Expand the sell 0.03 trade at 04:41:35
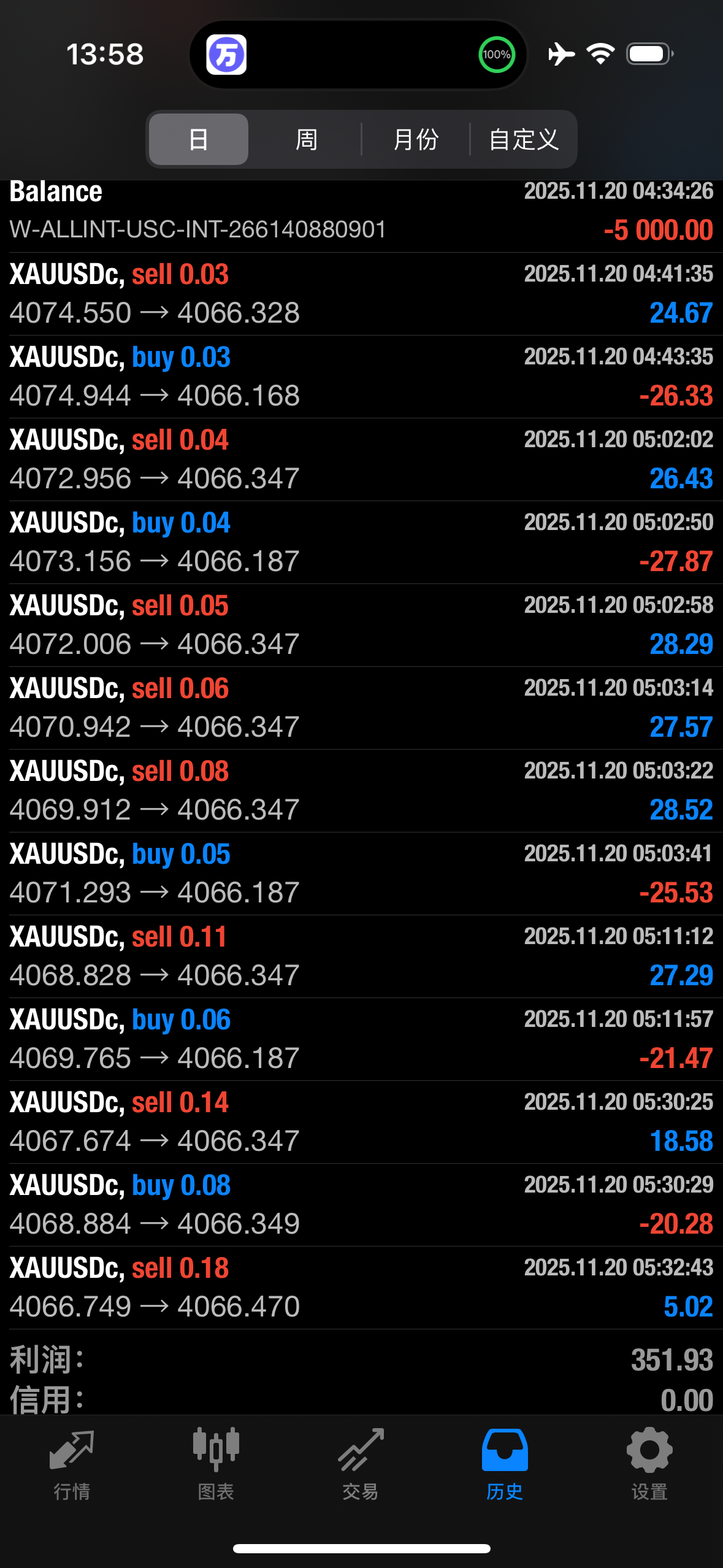 361,294
